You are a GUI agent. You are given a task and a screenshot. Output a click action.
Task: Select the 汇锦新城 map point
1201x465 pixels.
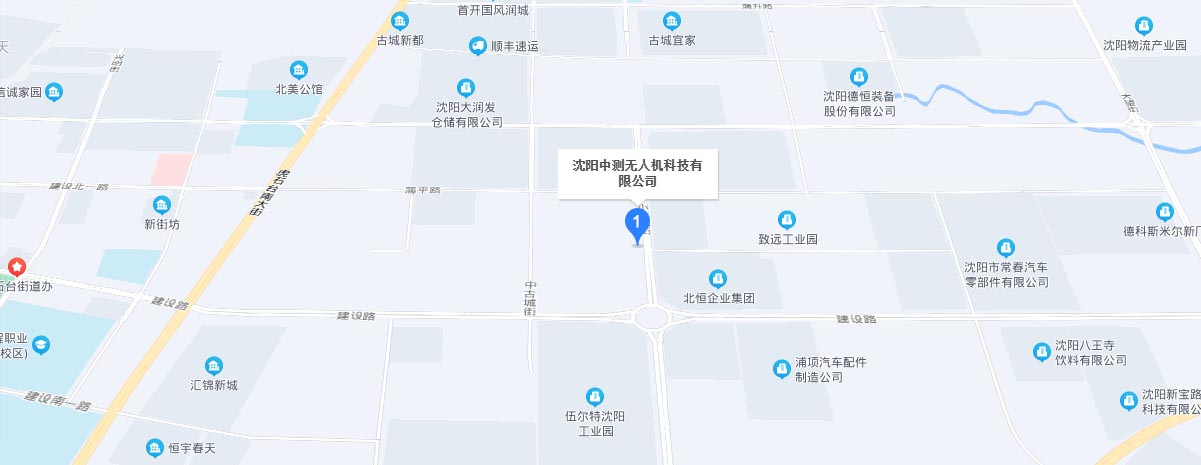click(x=213, y=366)
